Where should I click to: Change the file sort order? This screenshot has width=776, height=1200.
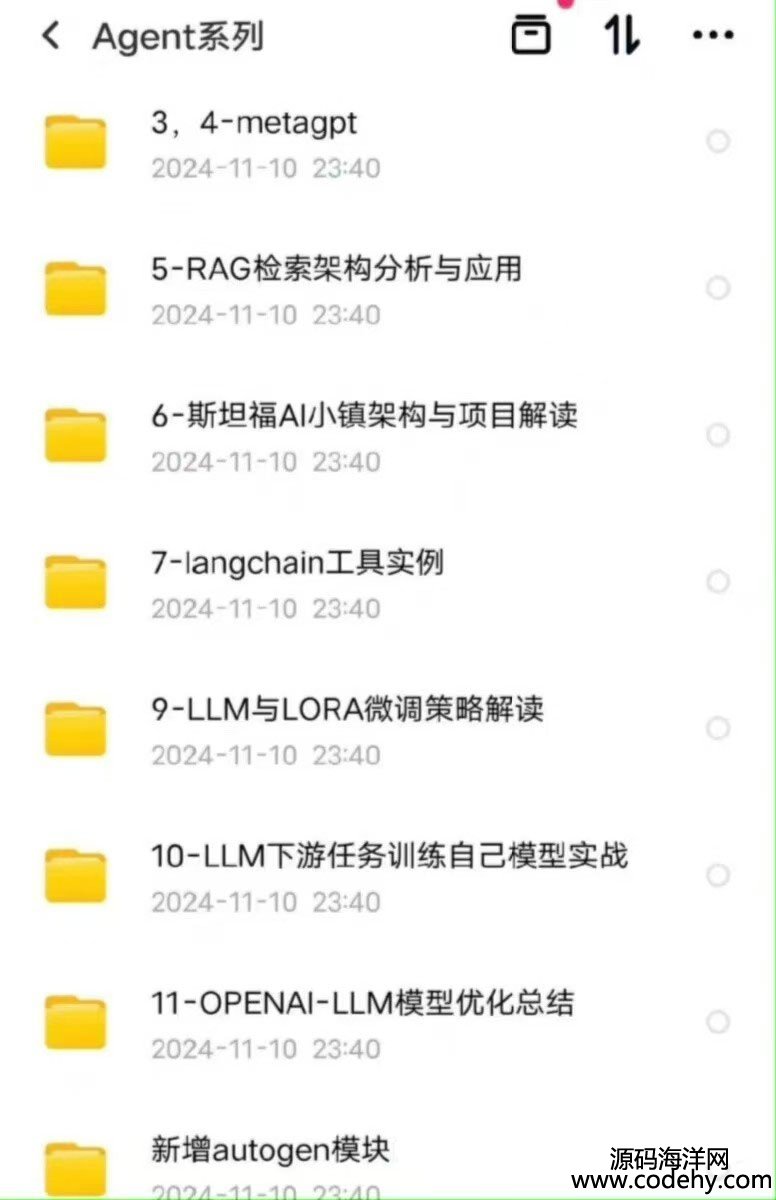tap(622, 35)
